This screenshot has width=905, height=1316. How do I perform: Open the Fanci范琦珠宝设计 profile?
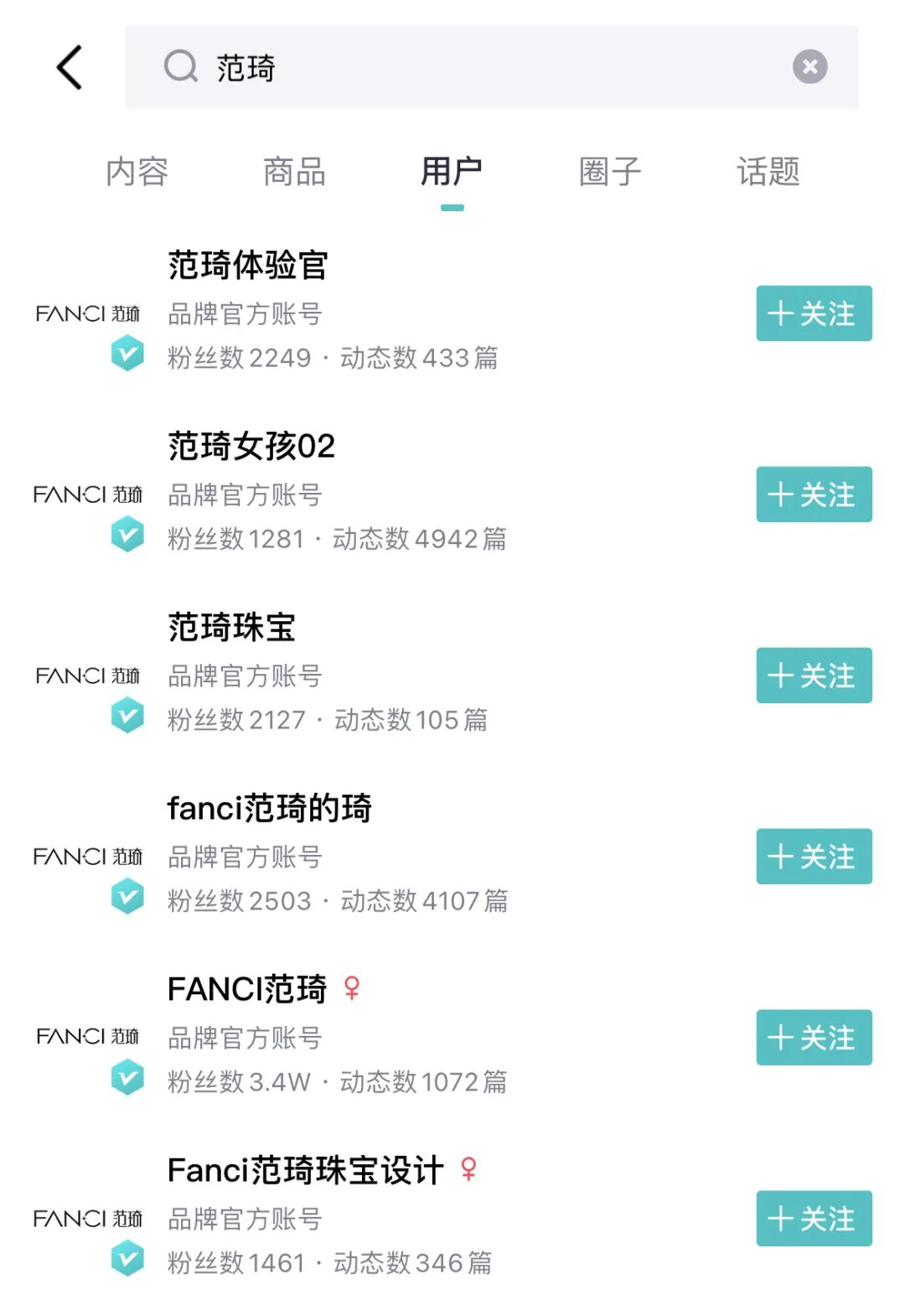coord(305,1171)
